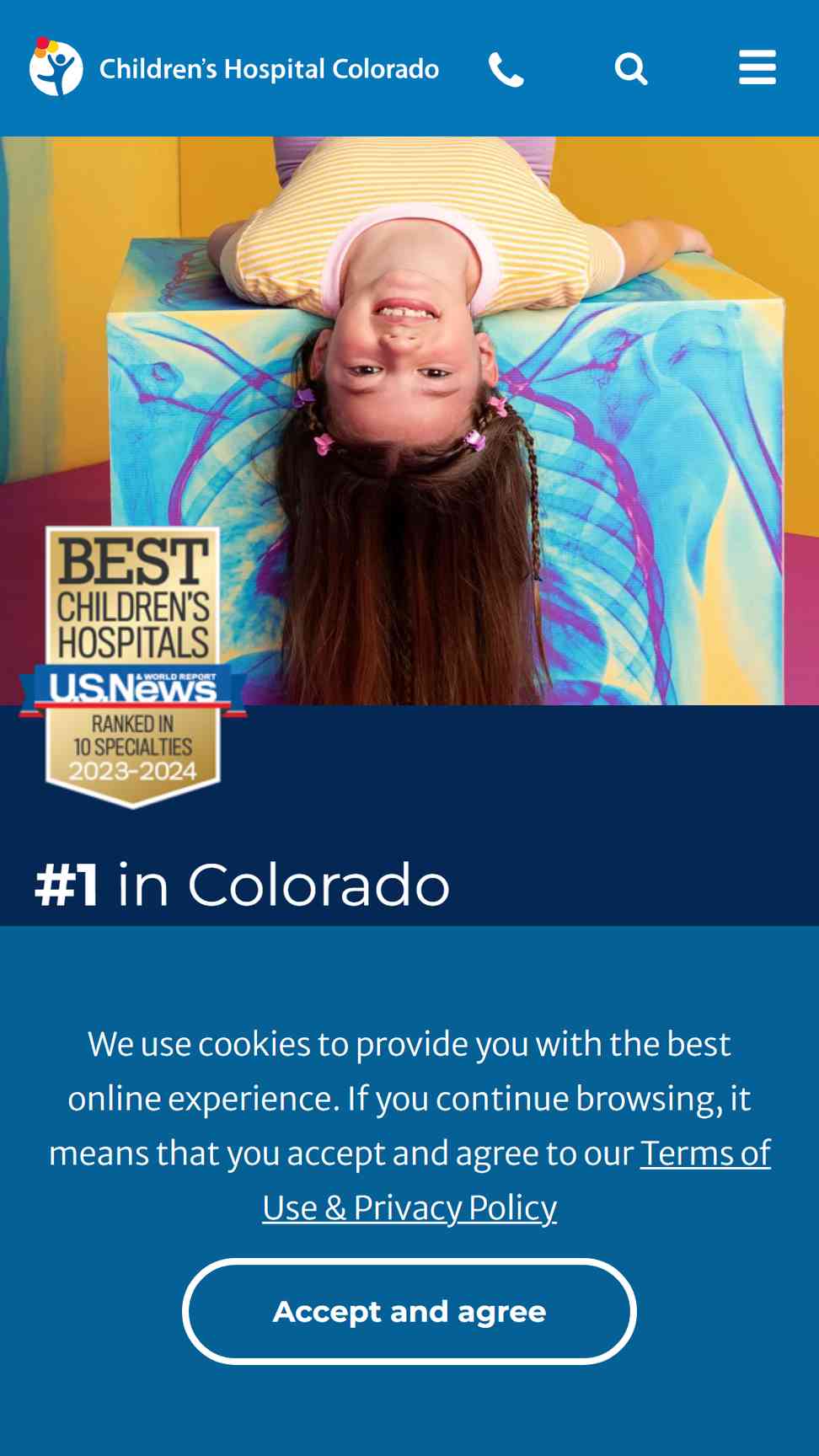Open the search magnifier
Image resolution: width=819 pixels, height=1456 pixels.
[x=631, y=68]
